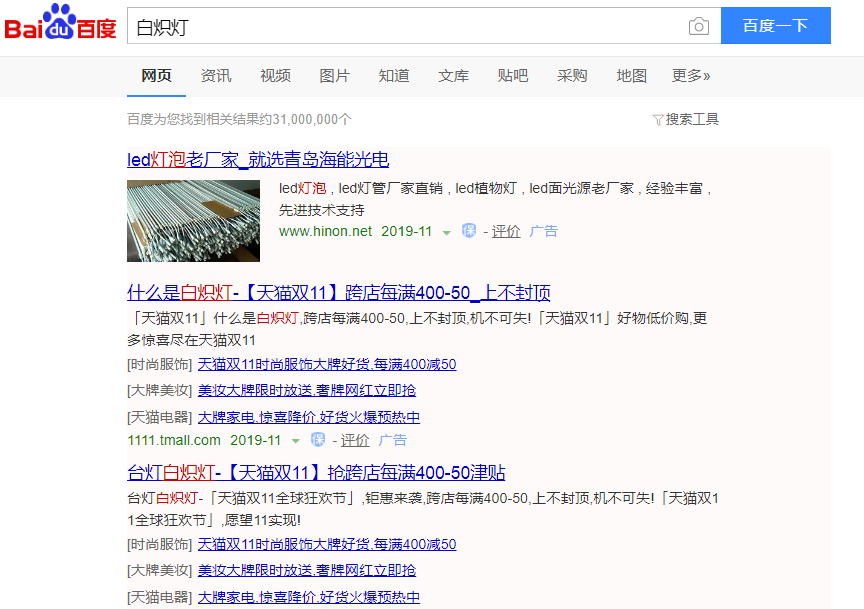
Task: Open camera image search icon
Action: click(x=698, y=27)
